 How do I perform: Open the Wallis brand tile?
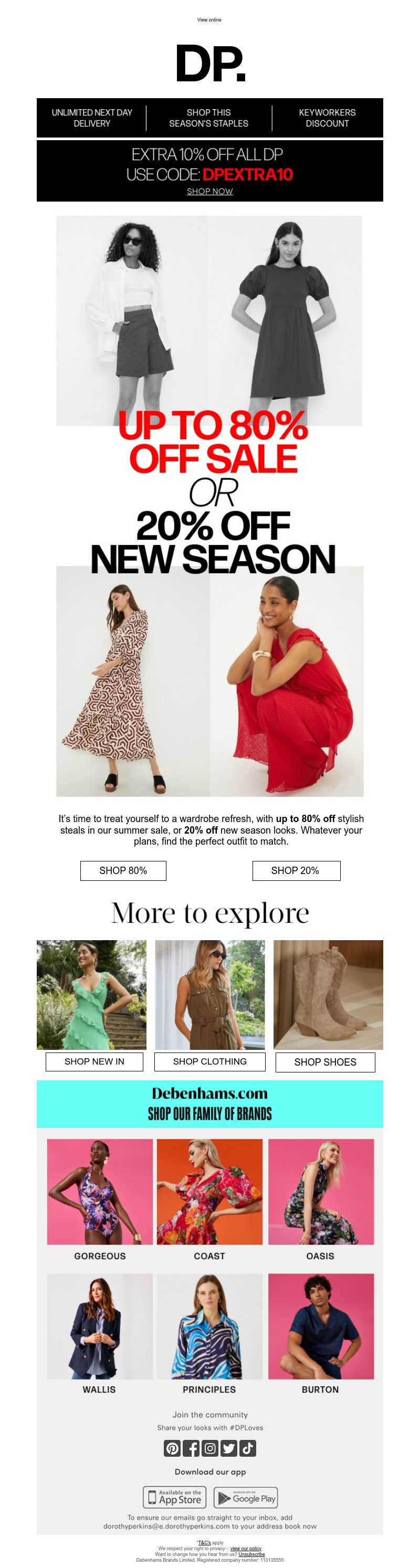pos(99,1327)
